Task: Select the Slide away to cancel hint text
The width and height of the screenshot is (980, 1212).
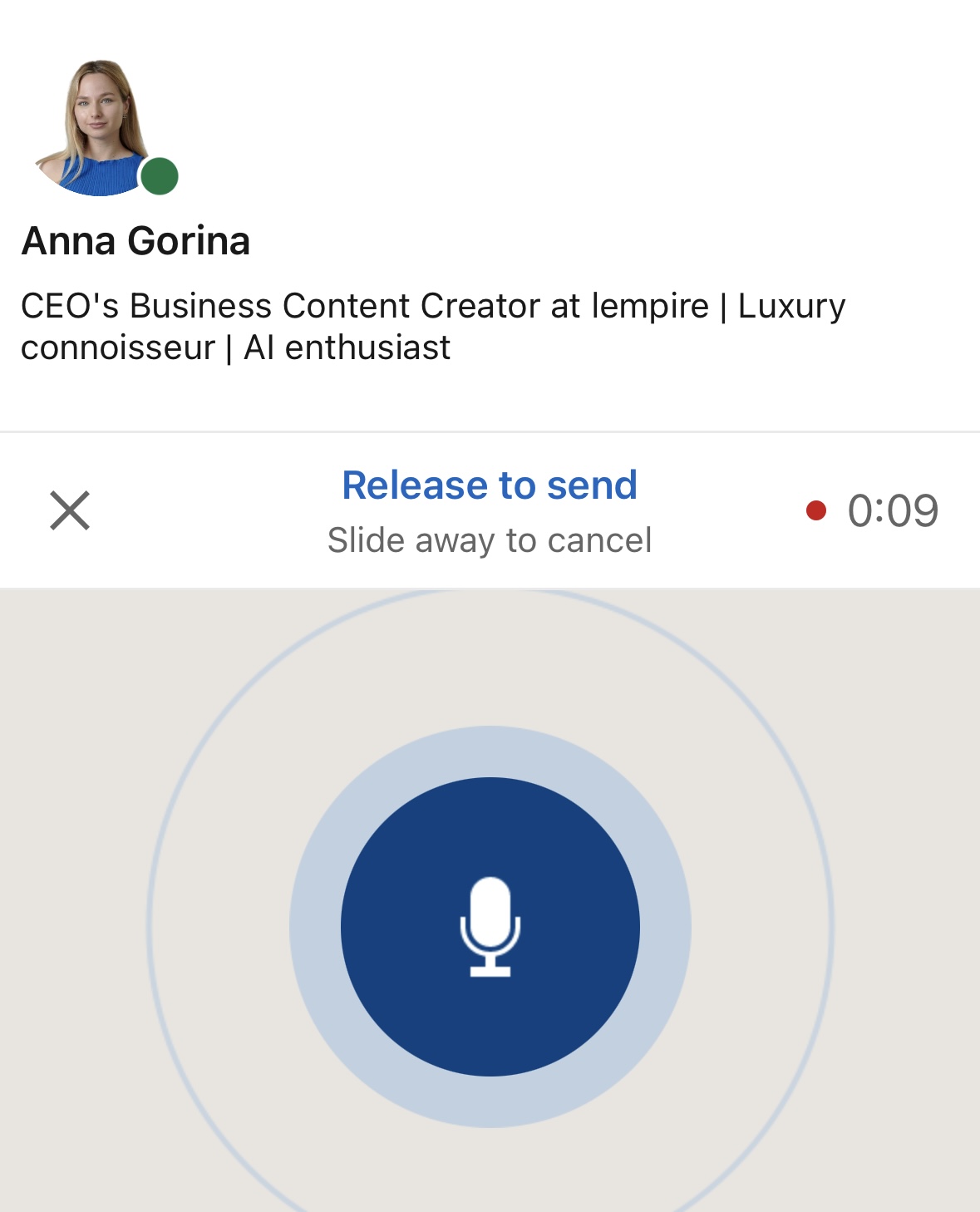Action: [489, 539]
